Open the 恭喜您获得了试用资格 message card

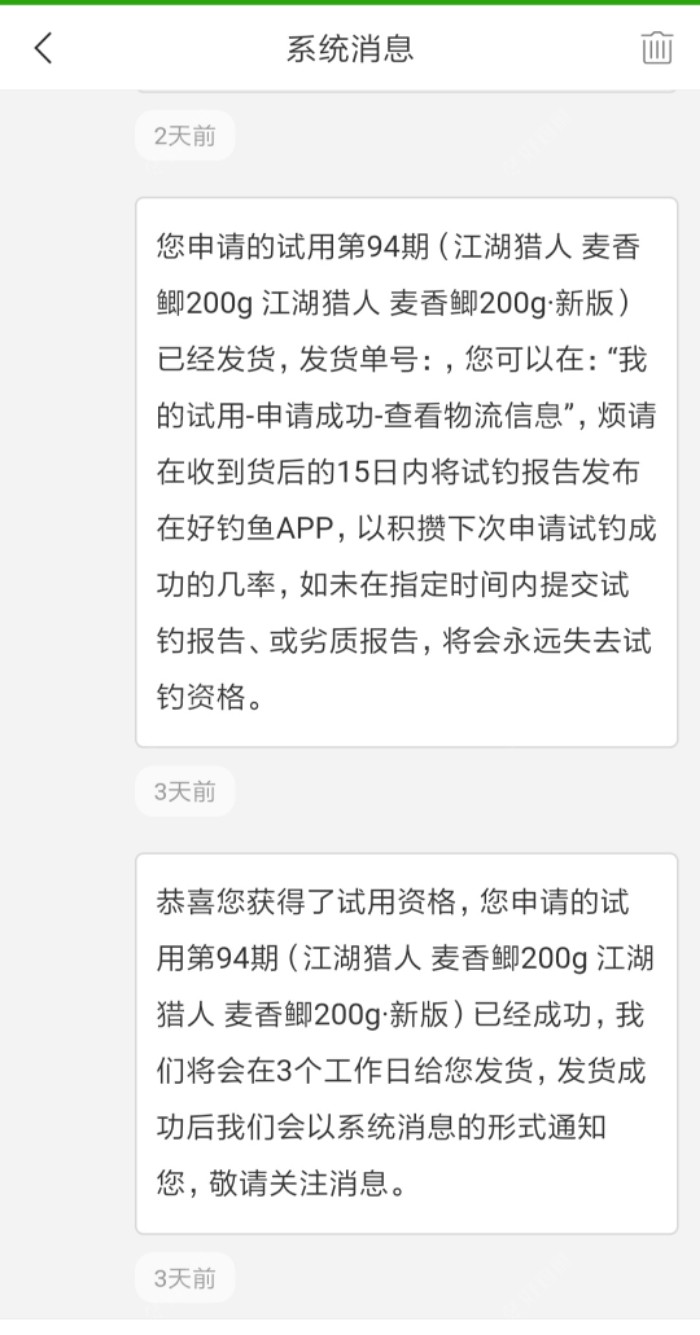(x=406, y=1043)
